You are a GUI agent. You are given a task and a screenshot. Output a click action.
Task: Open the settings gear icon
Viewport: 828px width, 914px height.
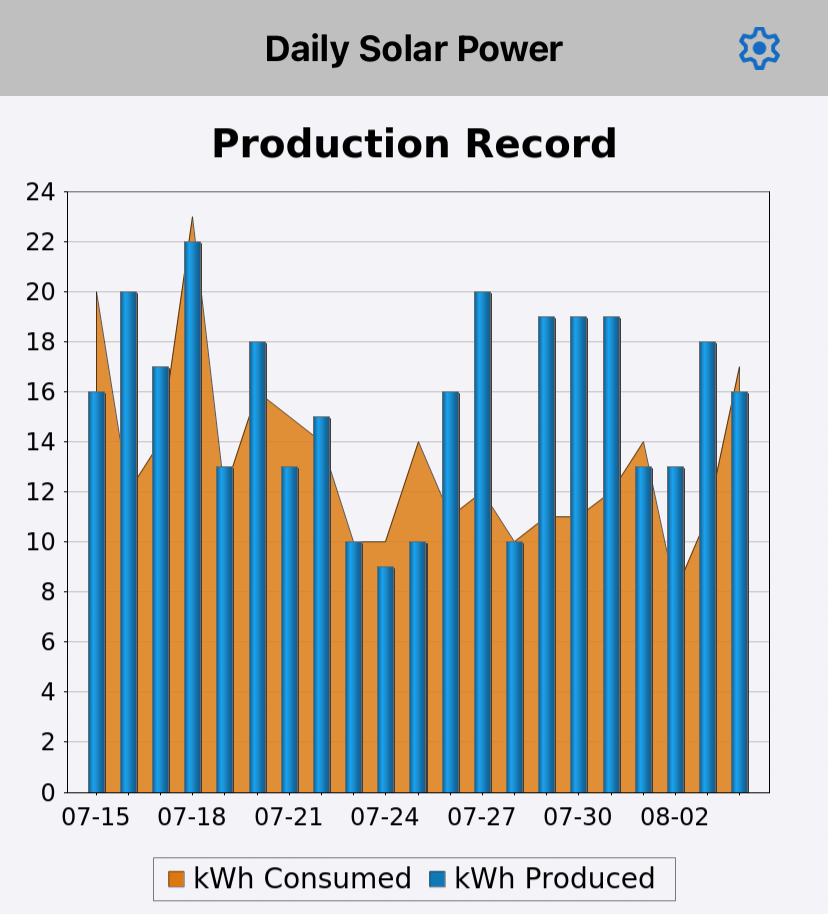(758, 48)
